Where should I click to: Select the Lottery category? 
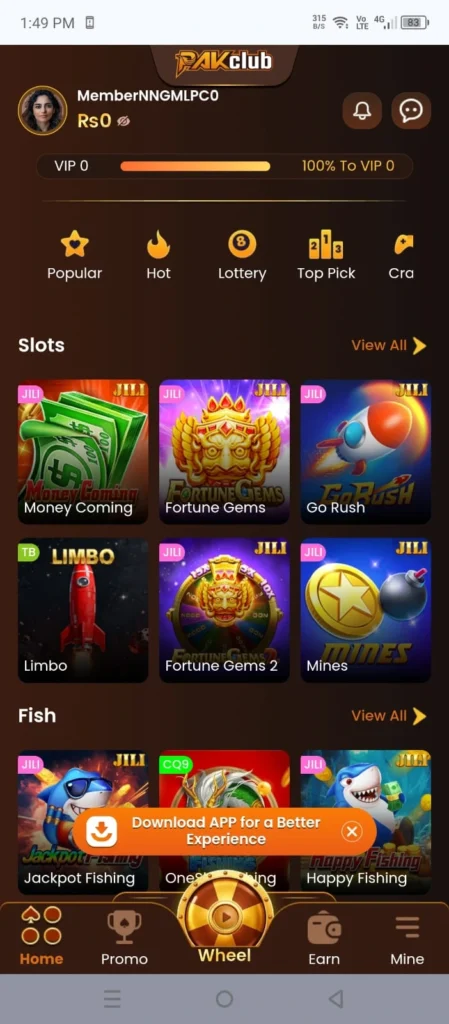tap(241, 257)
